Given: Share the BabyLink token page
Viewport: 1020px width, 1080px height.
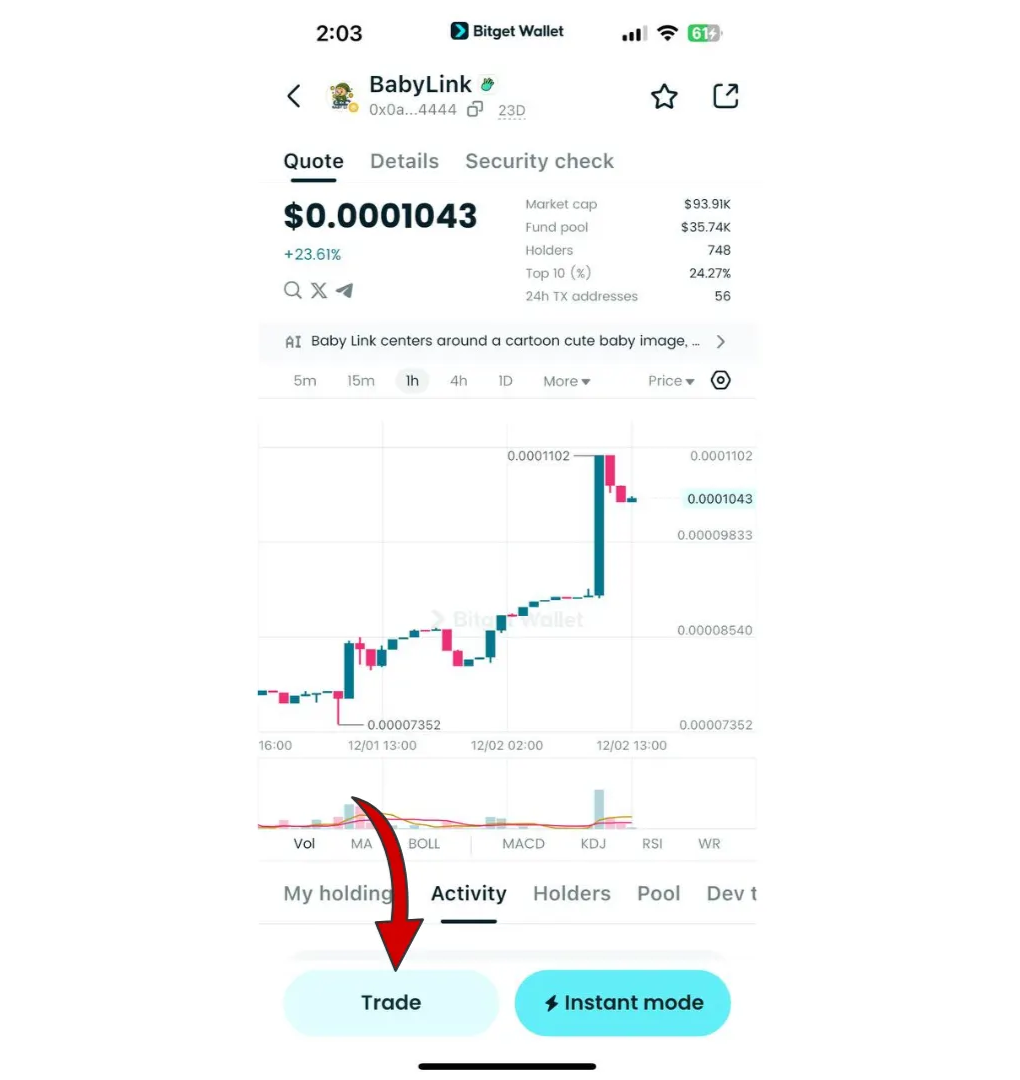Looking at the screenshot, I should pyautogui.click(x=725, y=95).
